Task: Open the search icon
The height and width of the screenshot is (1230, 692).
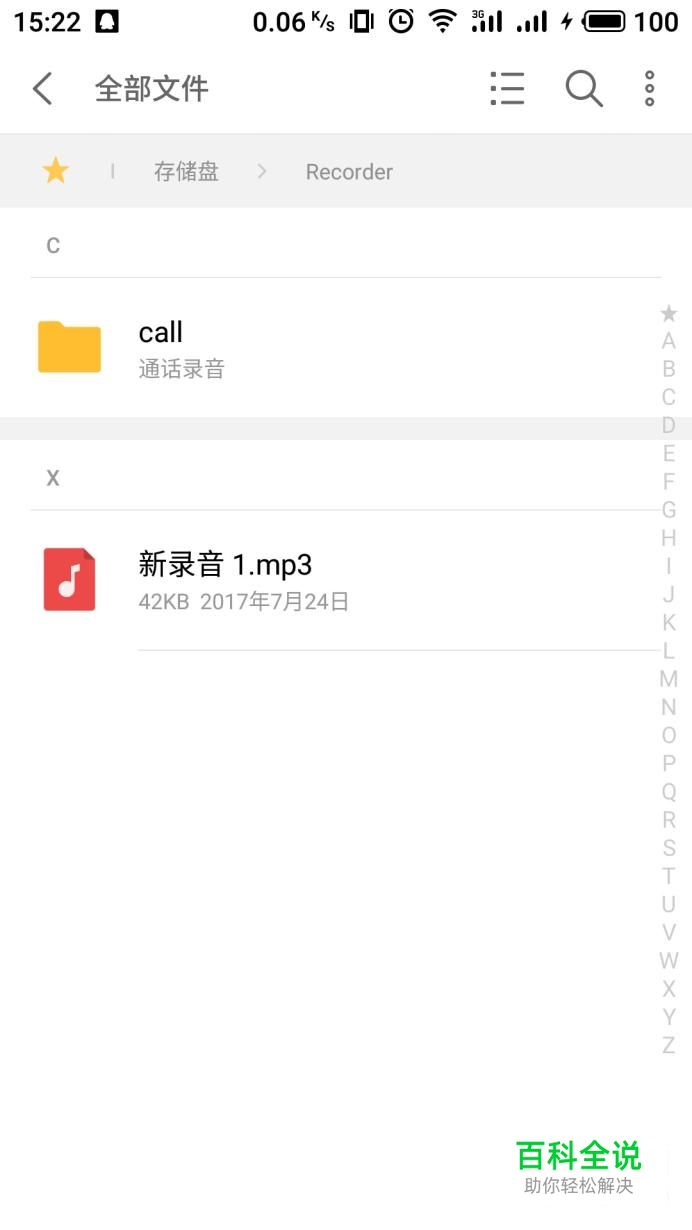Action: pyautogui.click(x=584, y=89)
